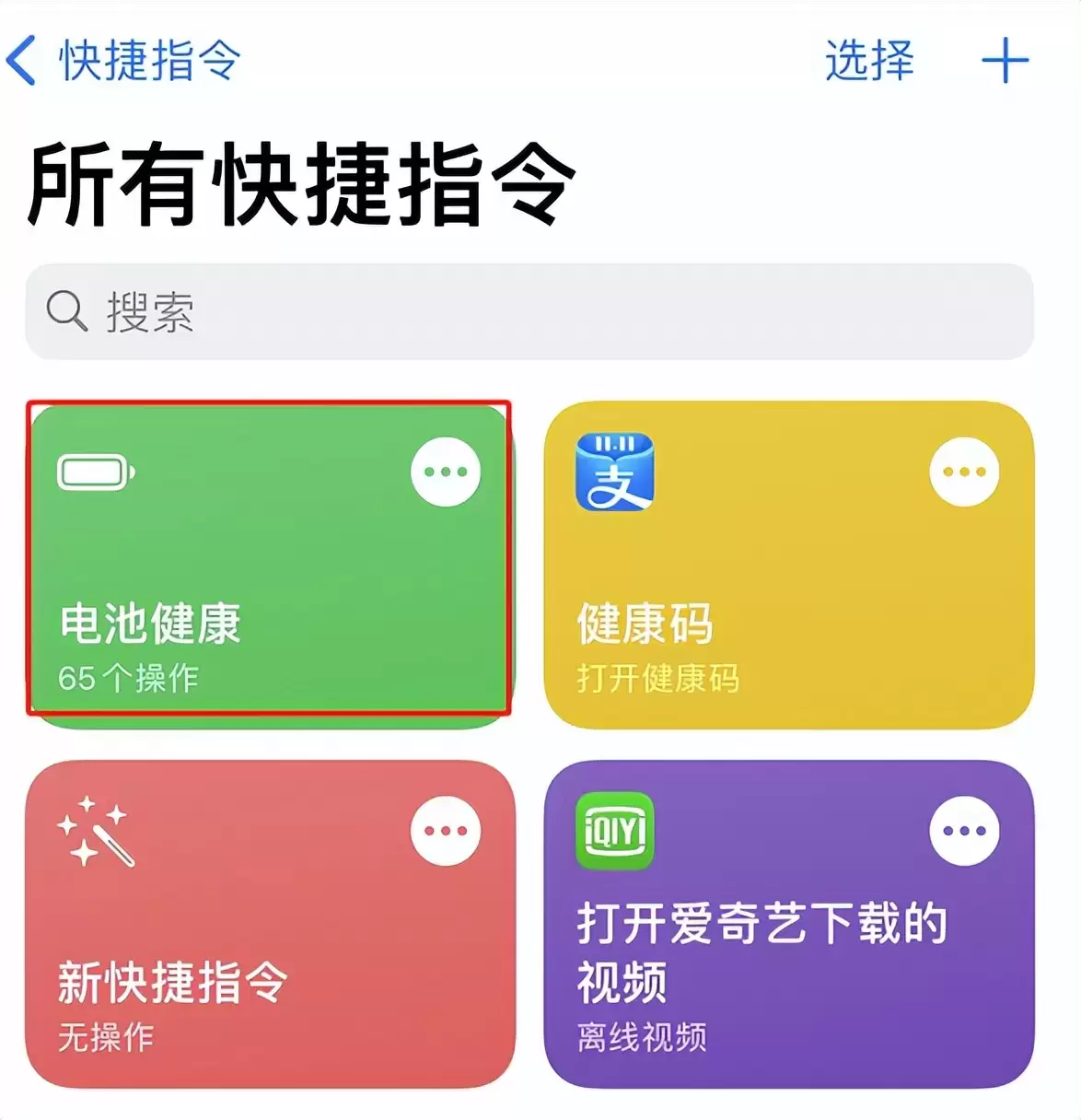Image resolution: width=1081 pixels, height=1120 pixels.
Task: Open options menu for 新快捷指令 shortcut
Action: (444, 830)
